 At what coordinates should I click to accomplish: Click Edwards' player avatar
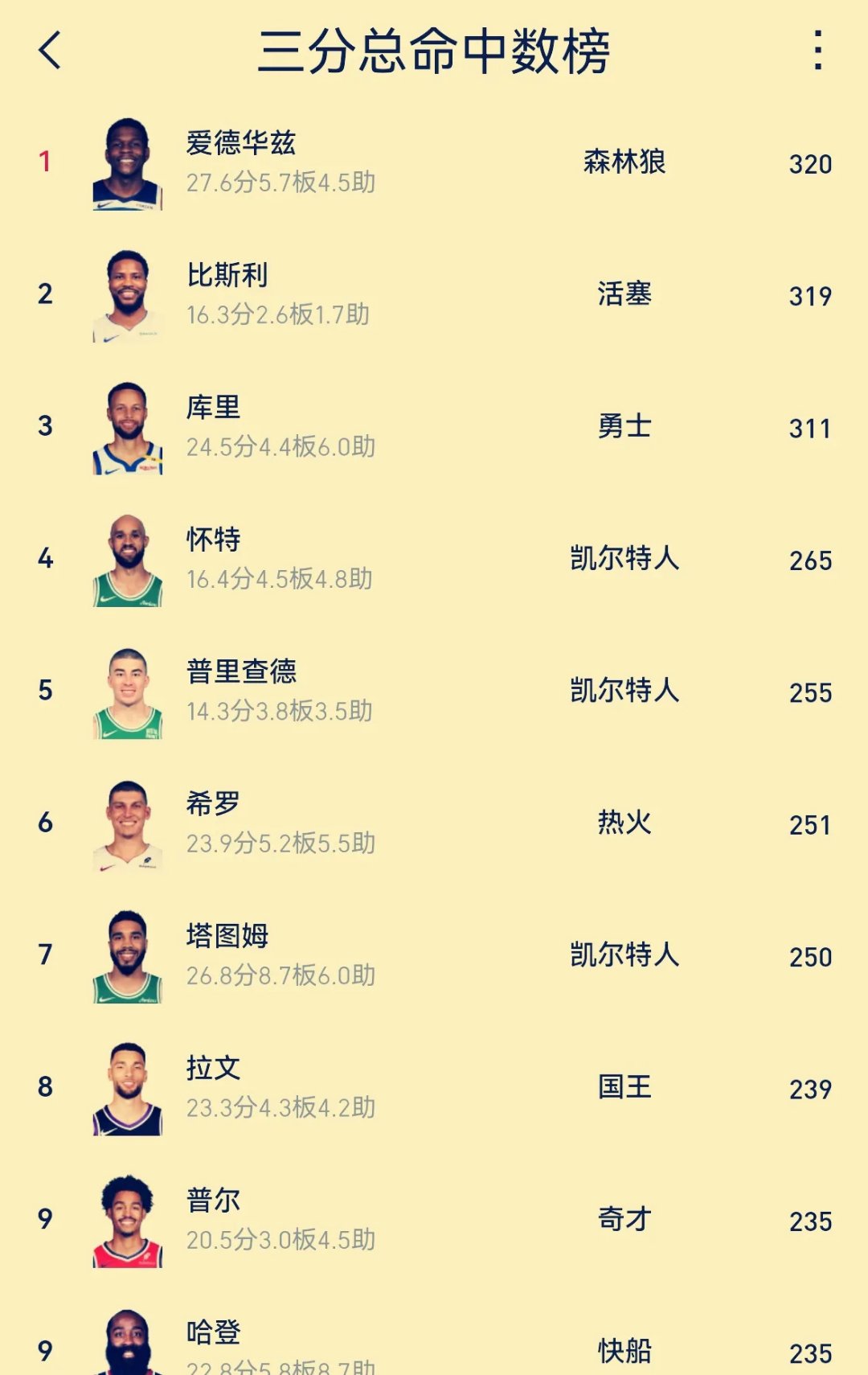(129, 163)
